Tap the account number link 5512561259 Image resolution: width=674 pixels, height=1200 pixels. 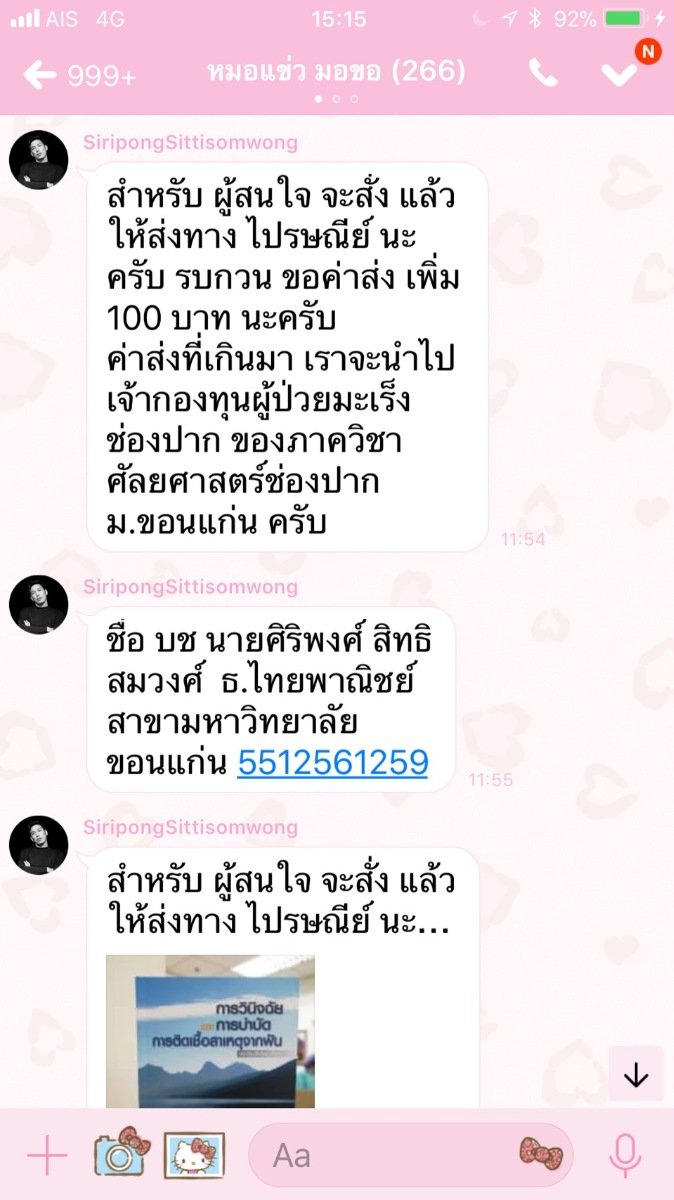[x=332, y=764]
